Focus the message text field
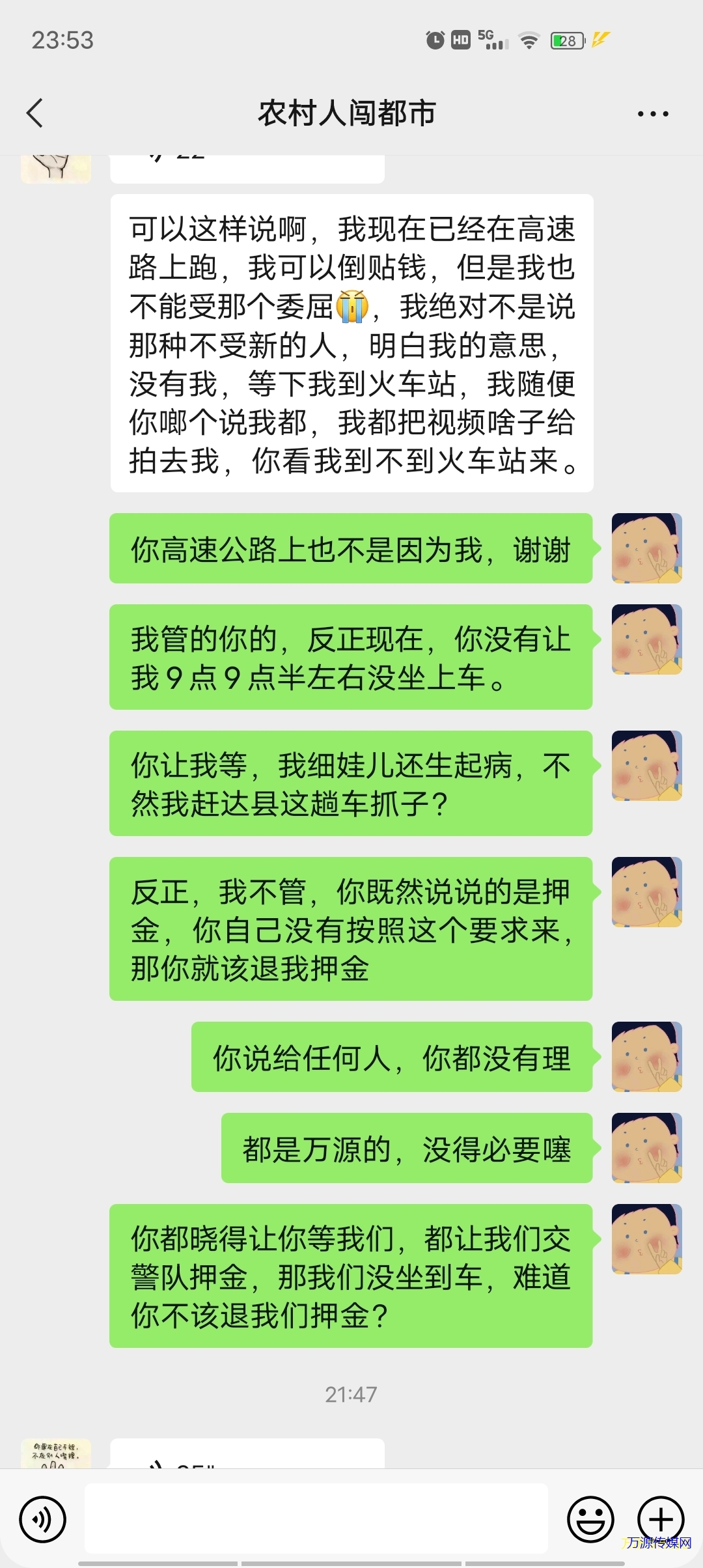Viewport: 703px width, 1568px height. [316, 1519]
